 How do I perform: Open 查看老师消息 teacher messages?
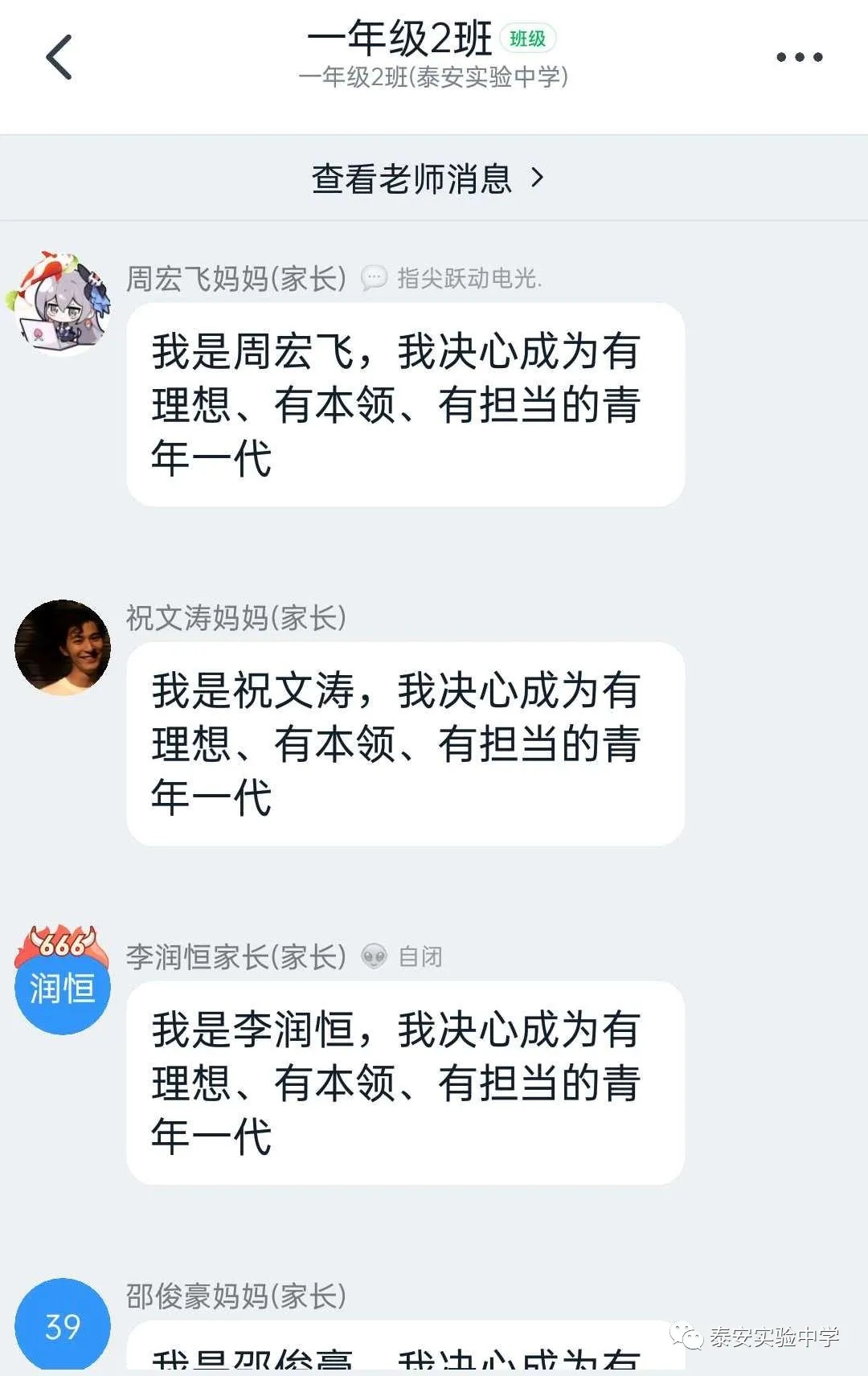[428, 178]
